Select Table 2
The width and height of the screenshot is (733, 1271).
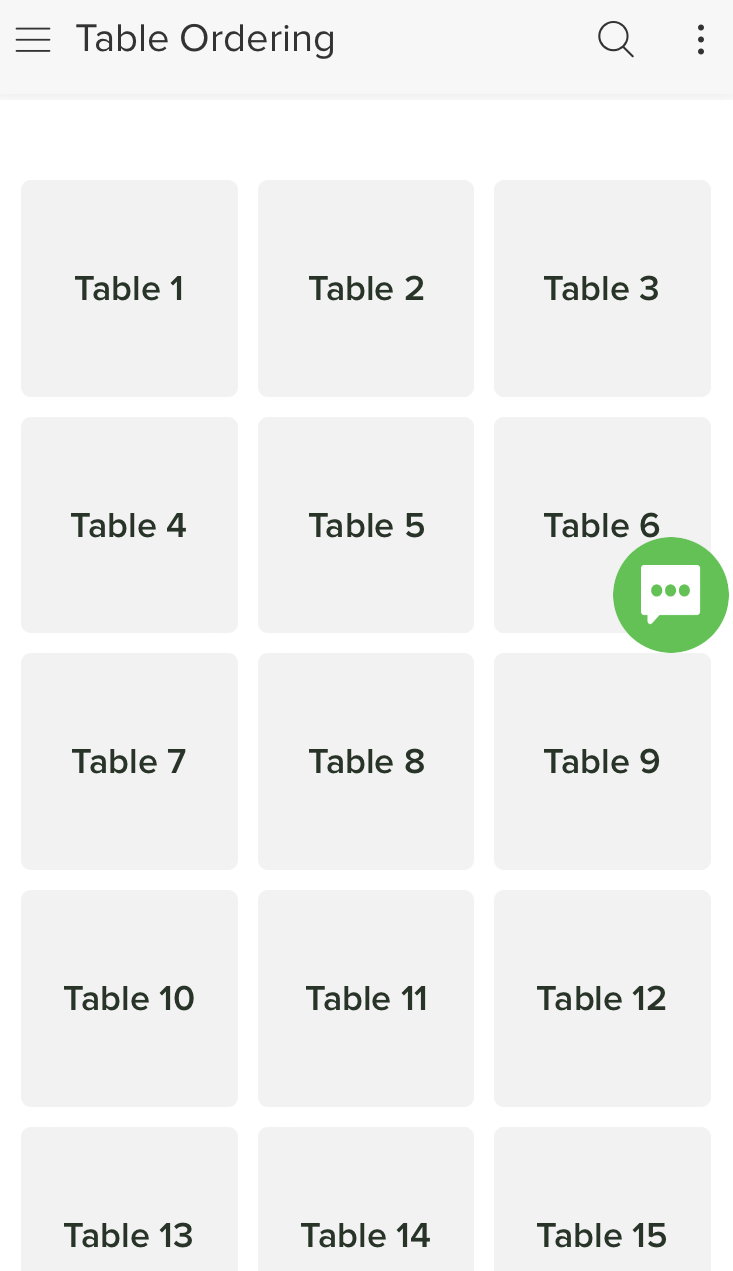coord(366,289)
